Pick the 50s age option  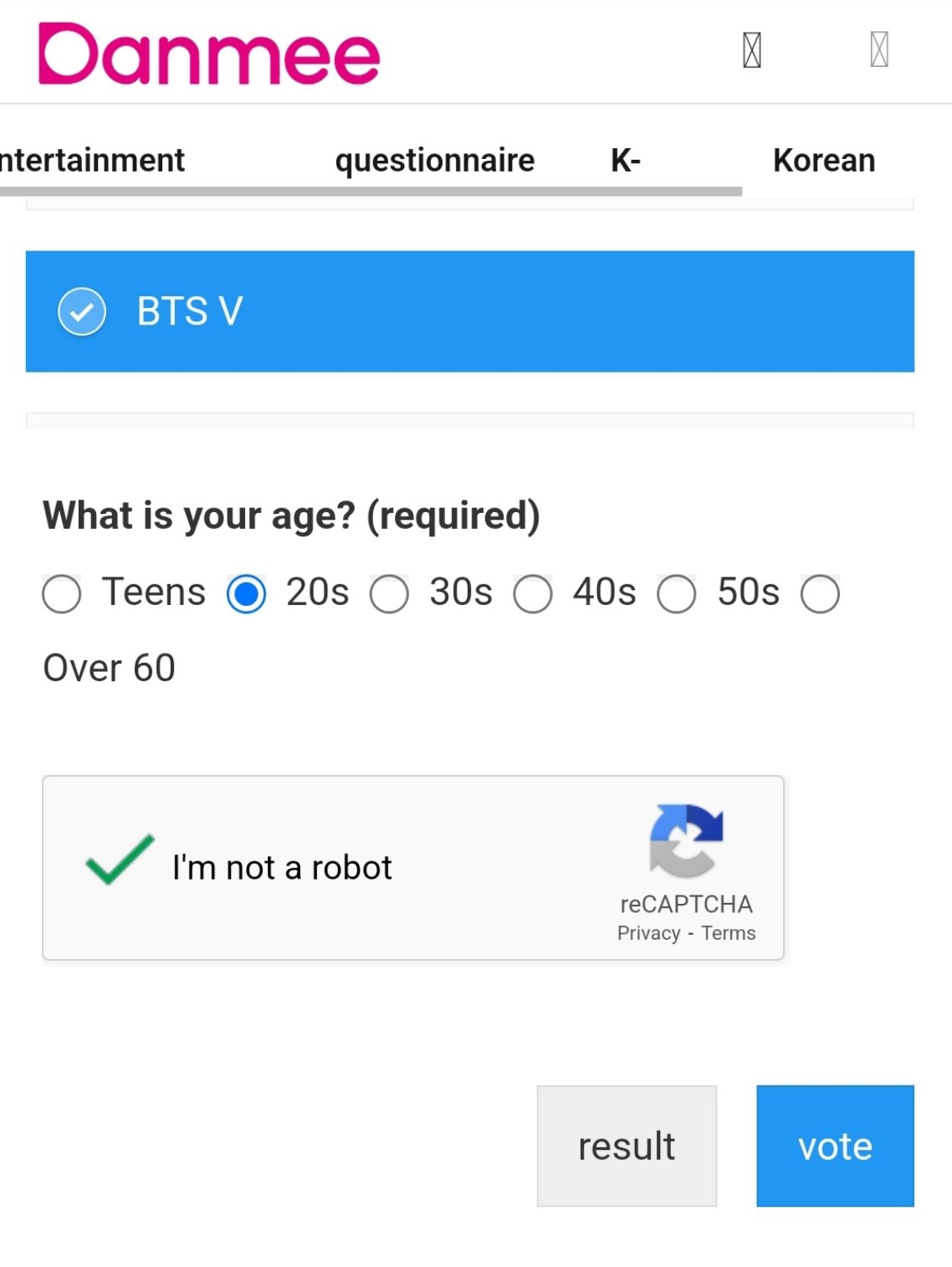677,594
